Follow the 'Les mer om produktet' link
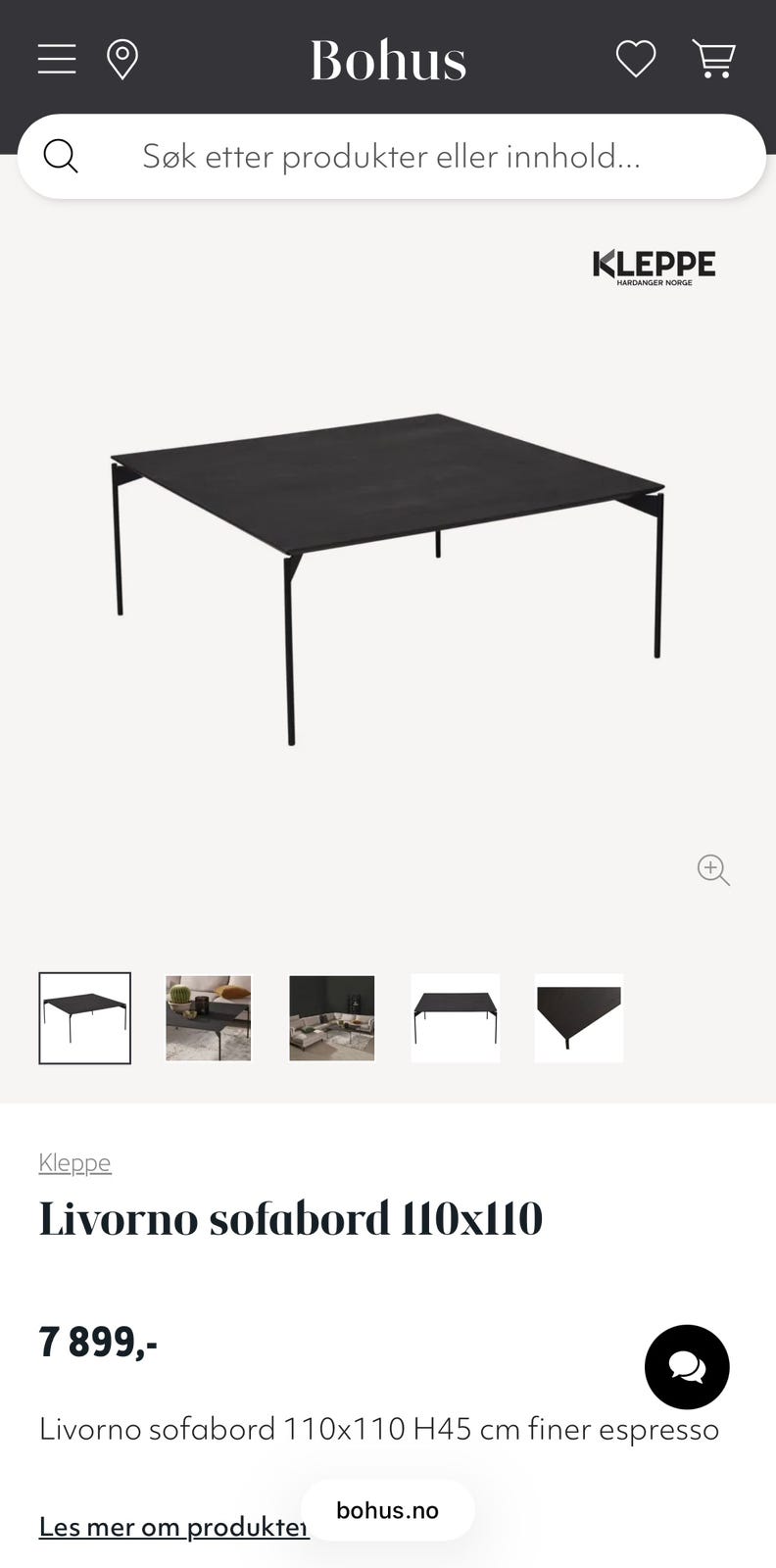This screenshot has height=1568, width=776. pos(173,1527)
